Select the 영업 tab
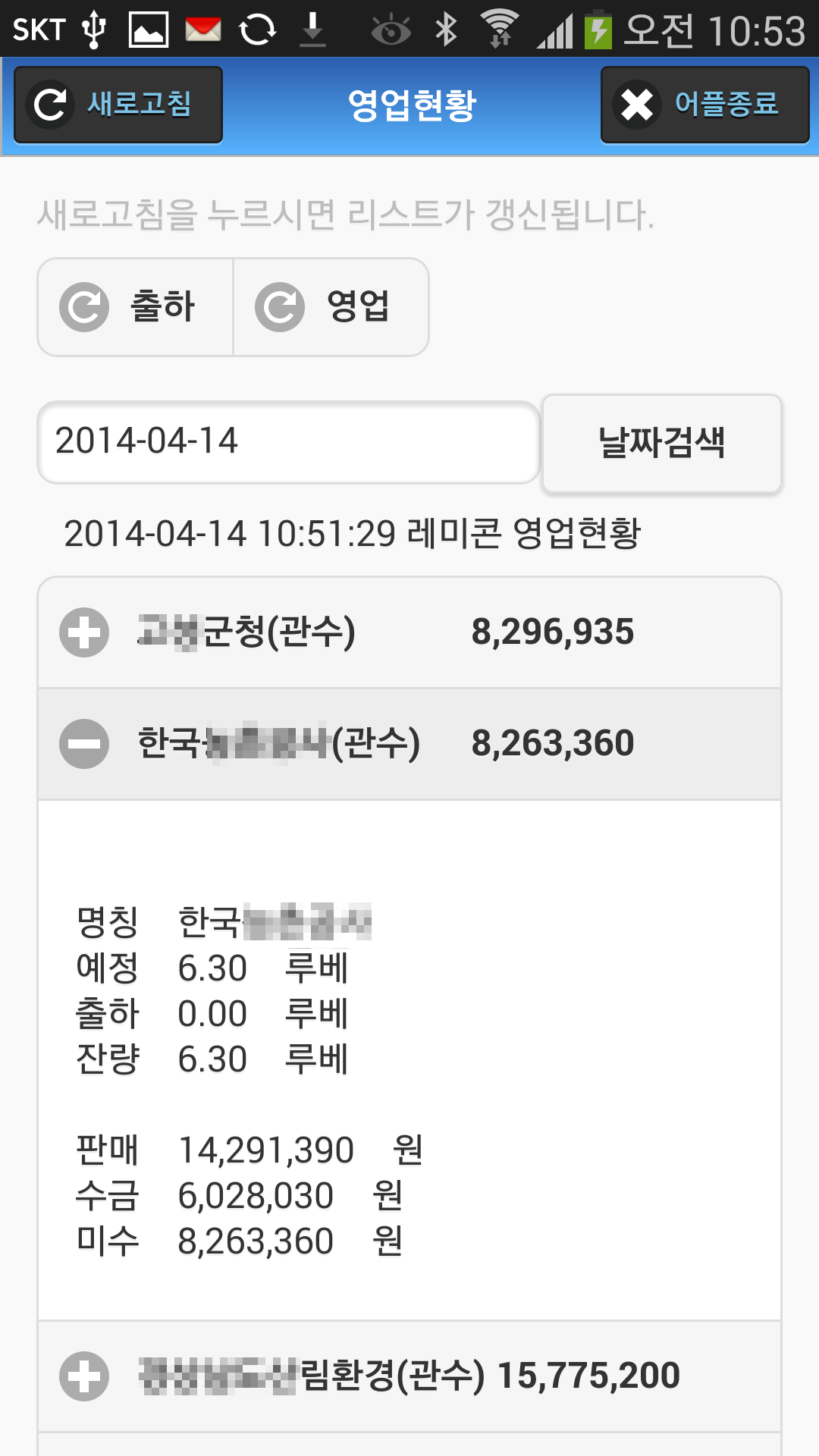This screenshot has width=819, height=1456. [x=331, y=307]
